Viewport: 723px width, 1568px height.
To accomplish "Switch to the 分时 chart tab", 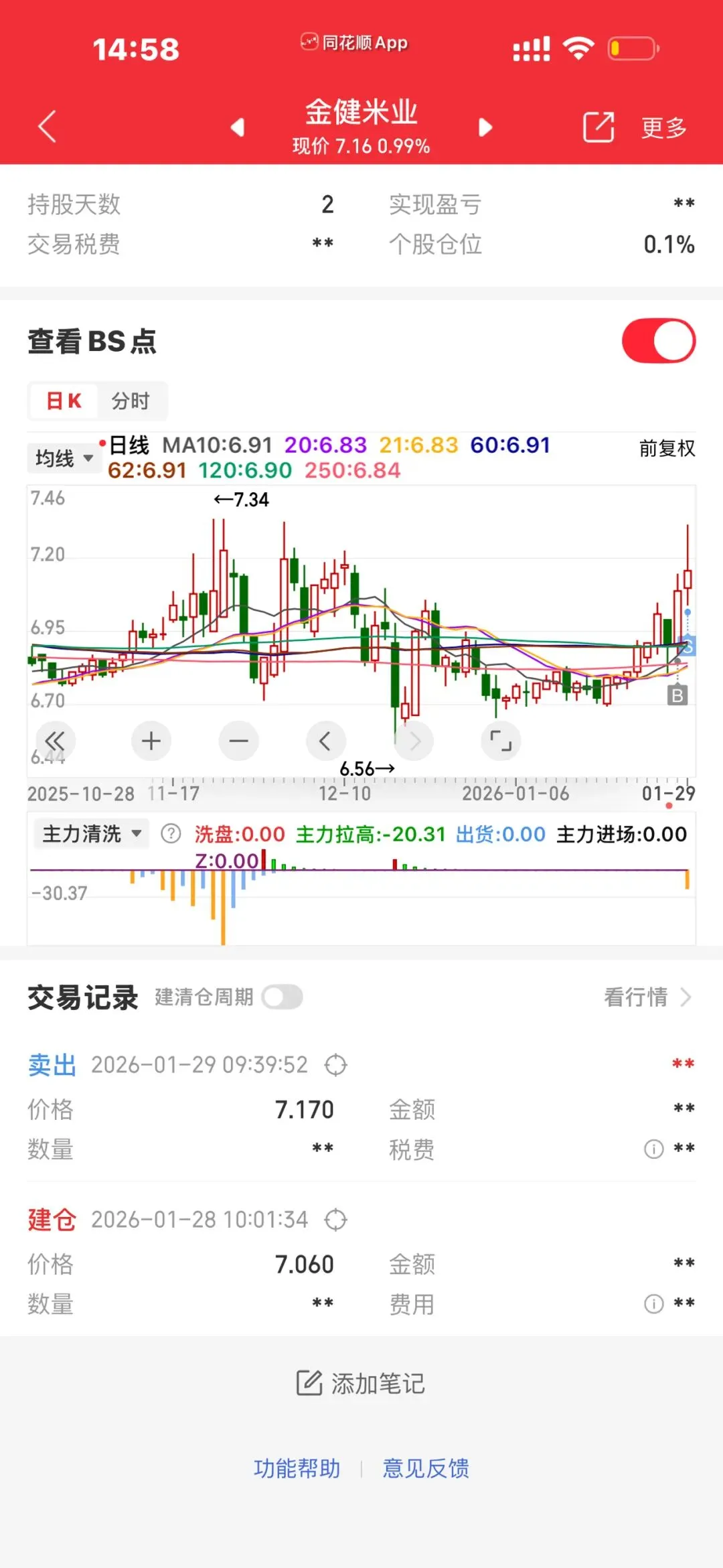I will 131,401.
